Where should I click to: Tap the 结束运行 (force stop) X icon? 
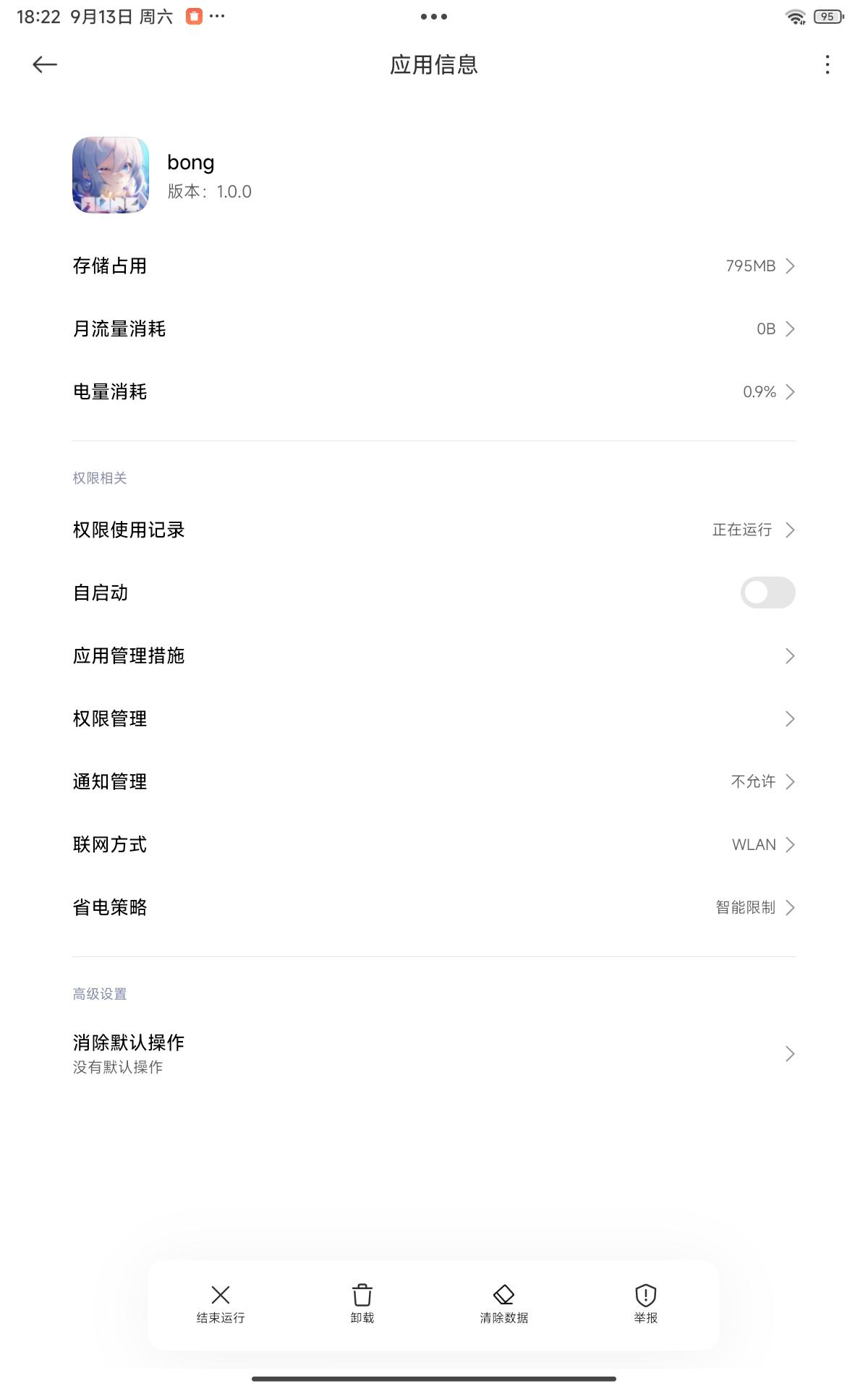[x=220, y=1302]
